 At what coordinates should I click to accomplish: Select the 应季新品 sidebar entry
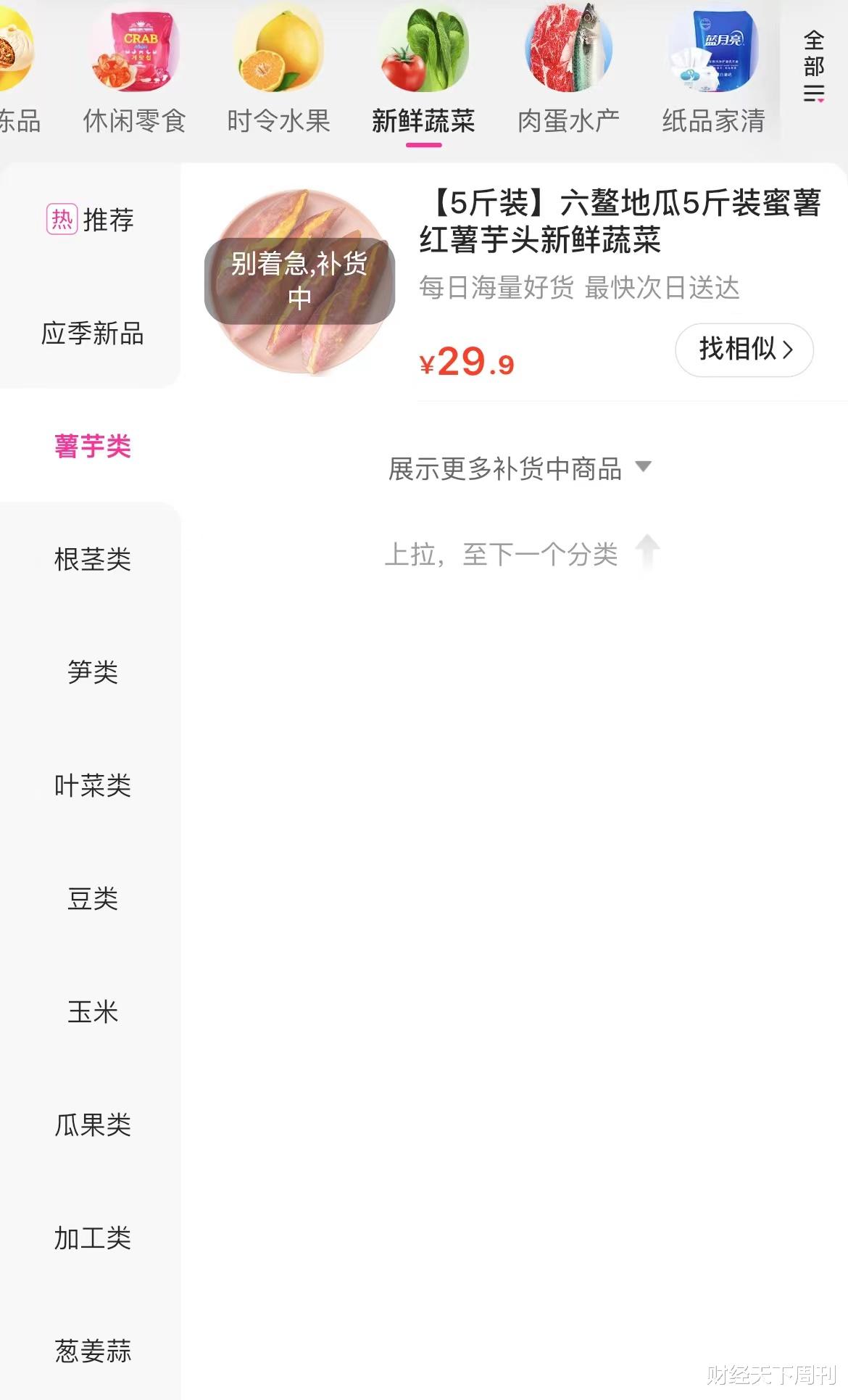pyautogui.click(x=93, y=334)
